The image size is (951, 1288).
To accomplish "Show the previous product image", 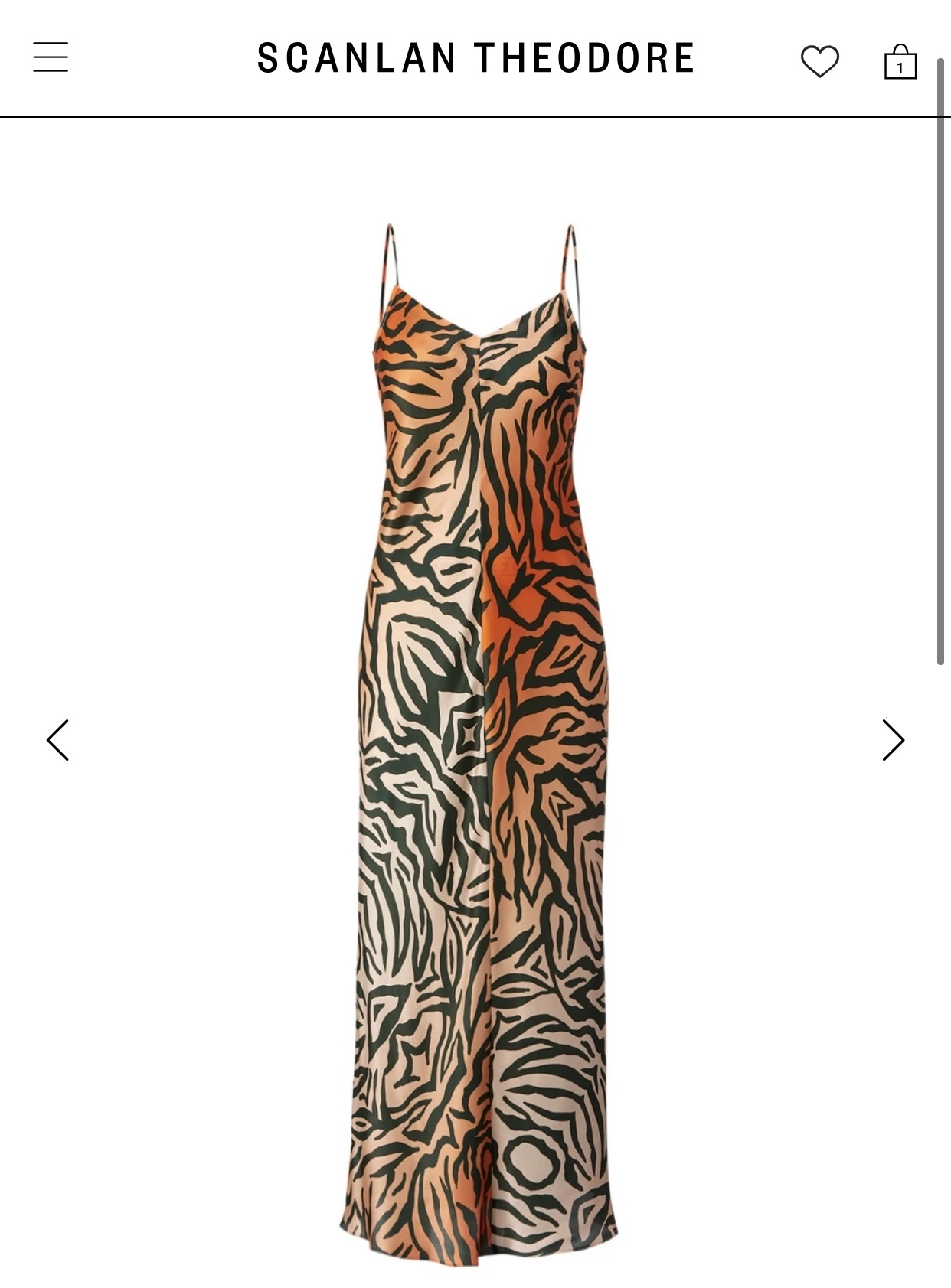I will click(58, 740).
